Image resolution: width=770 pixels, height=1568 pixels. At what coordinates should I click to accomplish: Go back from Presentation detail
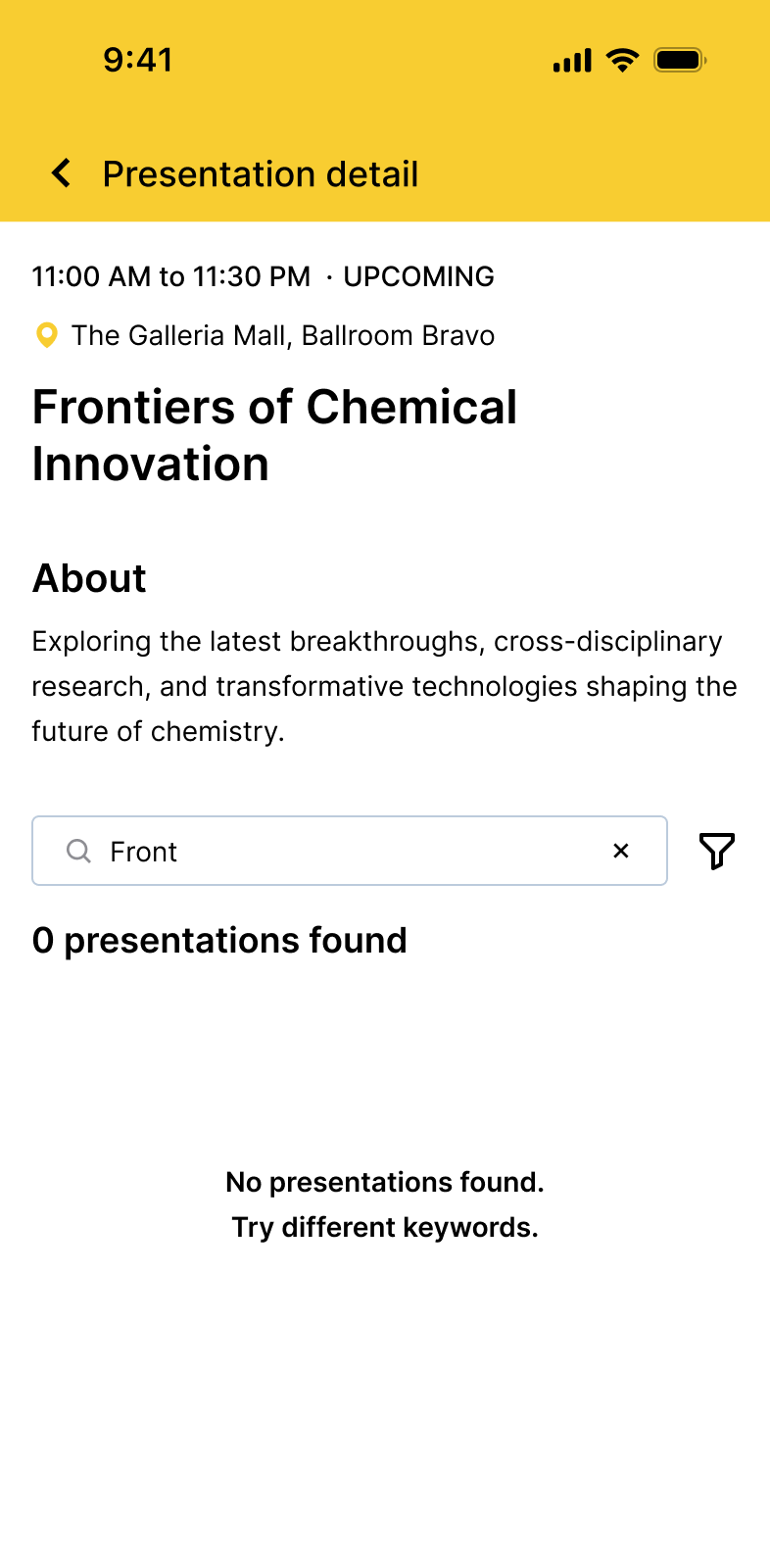coord(61,173)
